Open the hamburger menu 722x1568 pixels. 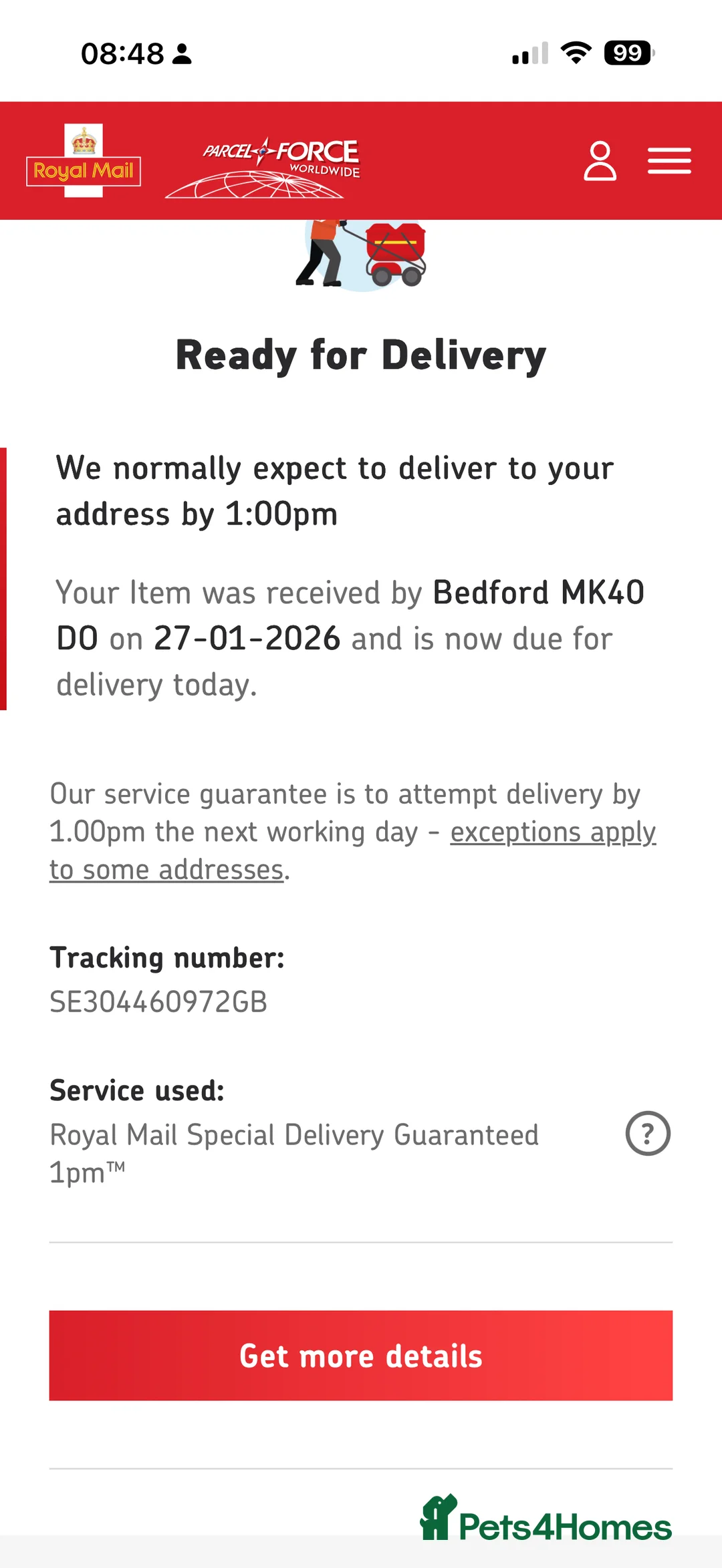669,161
